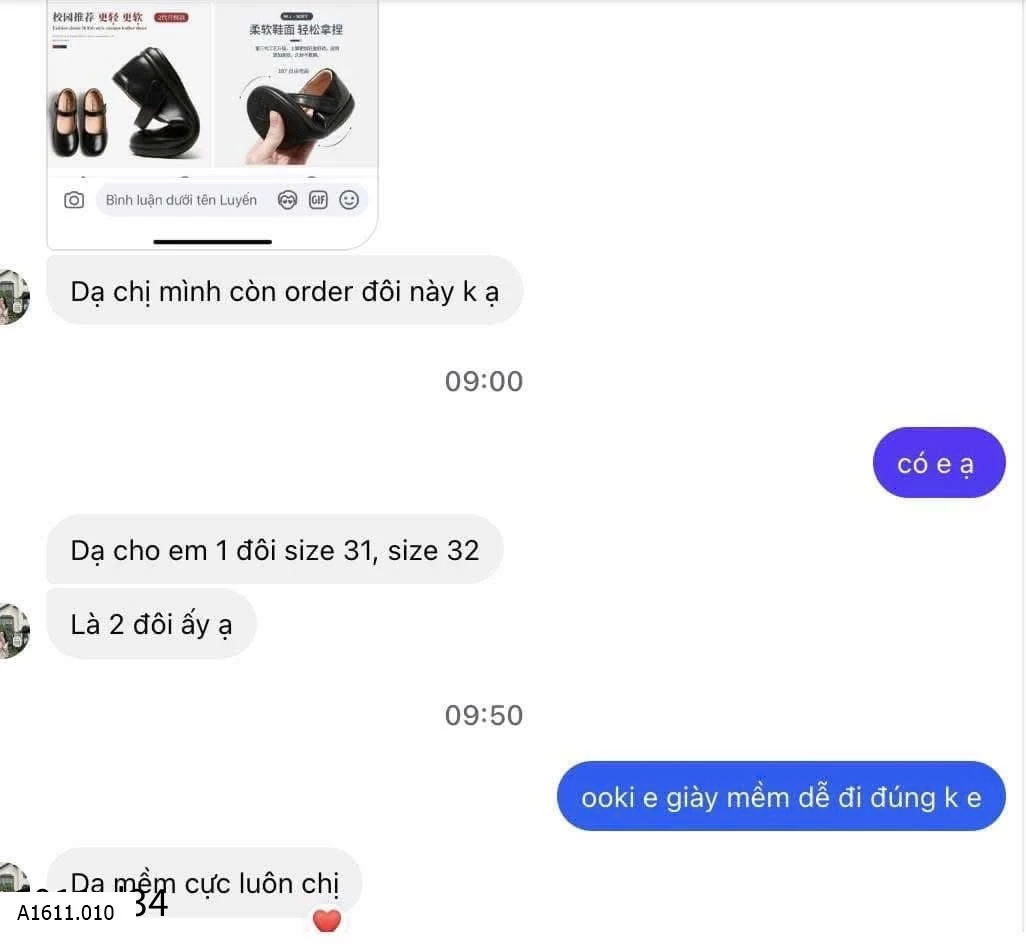This screenshot has width=1026, height=946.
Task: Open sender's avatar beside 'Là 2 đôi ấy ạ'
Action: [12, 630]
